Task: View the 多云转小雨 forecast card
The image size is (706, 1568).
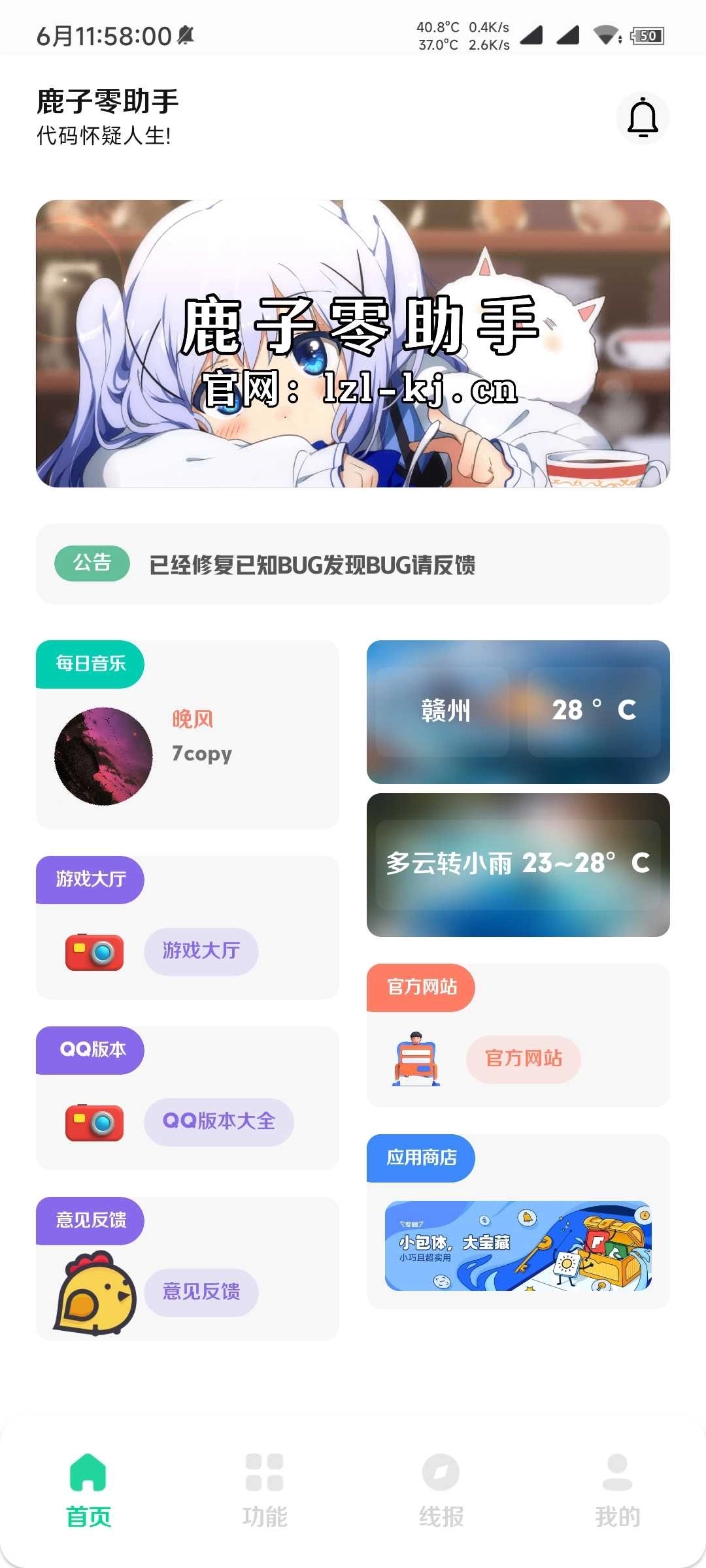Action: (x=518, y=865)
